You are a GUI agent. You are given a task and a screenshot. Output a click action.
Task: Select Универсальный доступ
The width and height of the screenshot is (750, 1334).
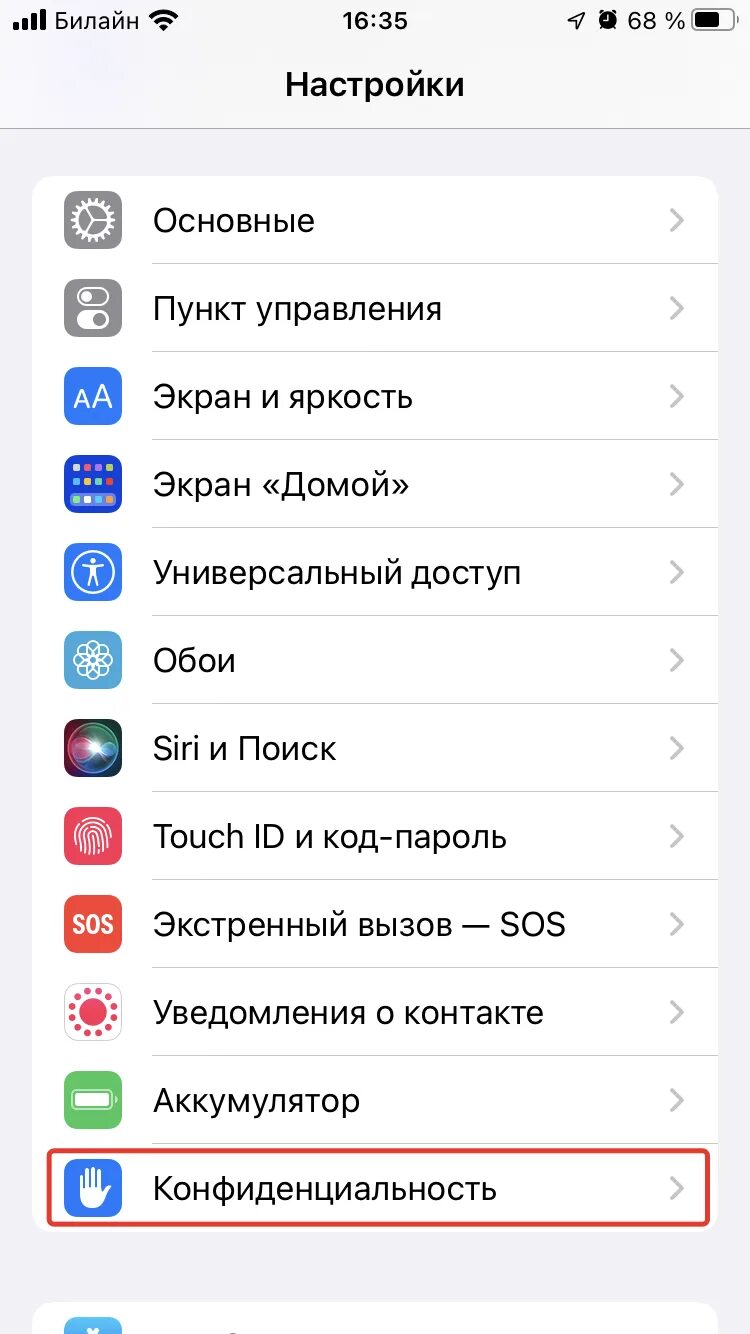point(375,573)
